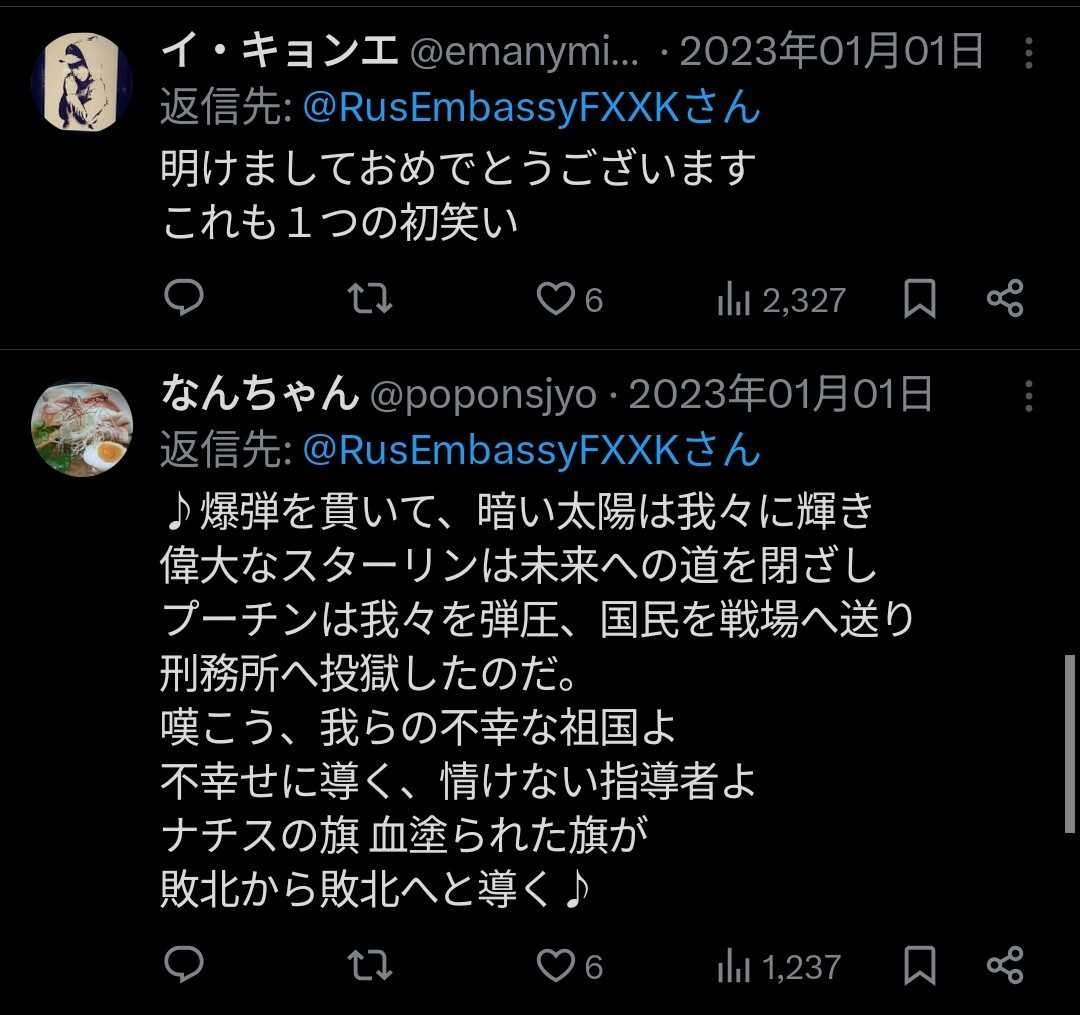The width and height of the screenshot is (1080, 1015).
Task: Retweet イ・キョンエ's tweet
Action: pos(370,299)
